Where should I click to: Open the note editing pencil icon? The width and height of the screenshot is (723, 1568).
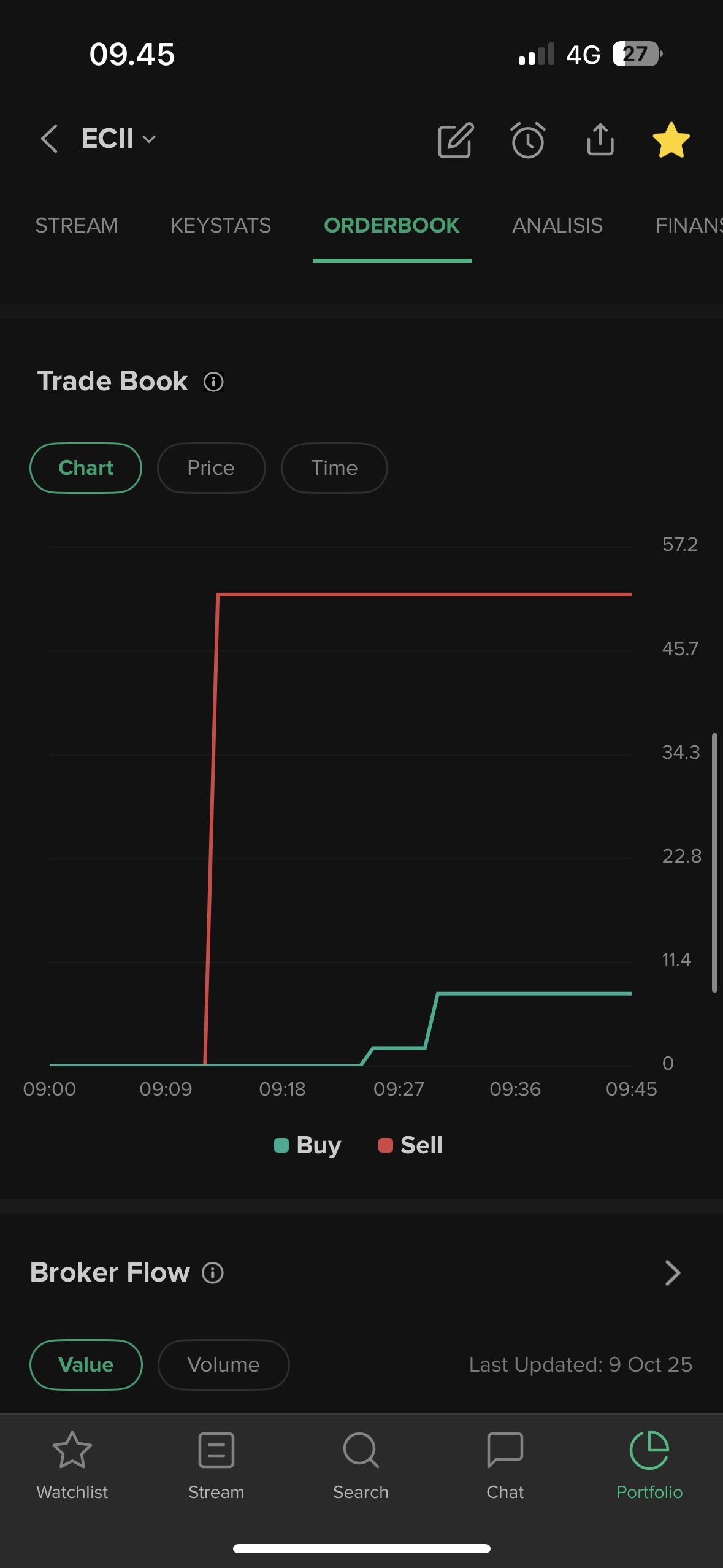tap(456, 140)
